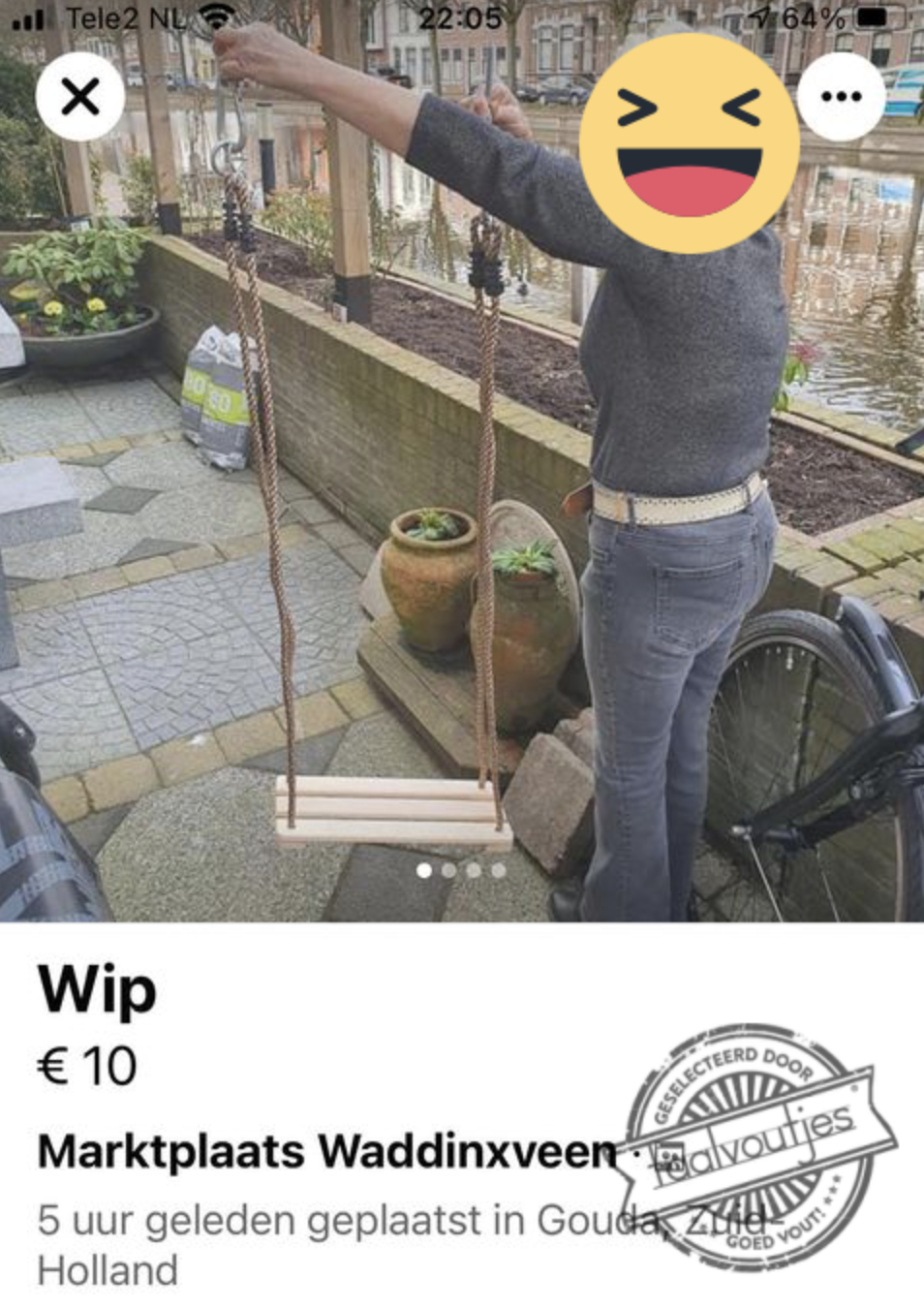
Task: Tap the listing title Wip
Action: [93, 988]
